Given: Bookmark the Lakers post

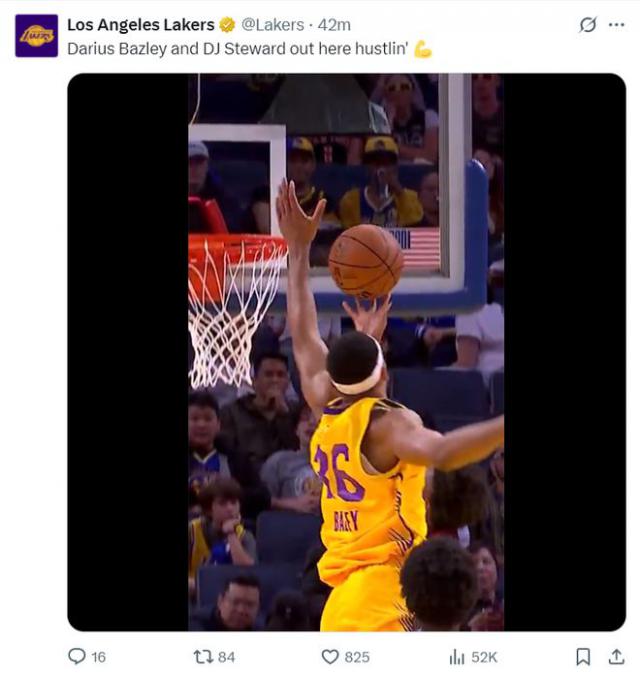Looking at the screenshot, I should point(583,656).
